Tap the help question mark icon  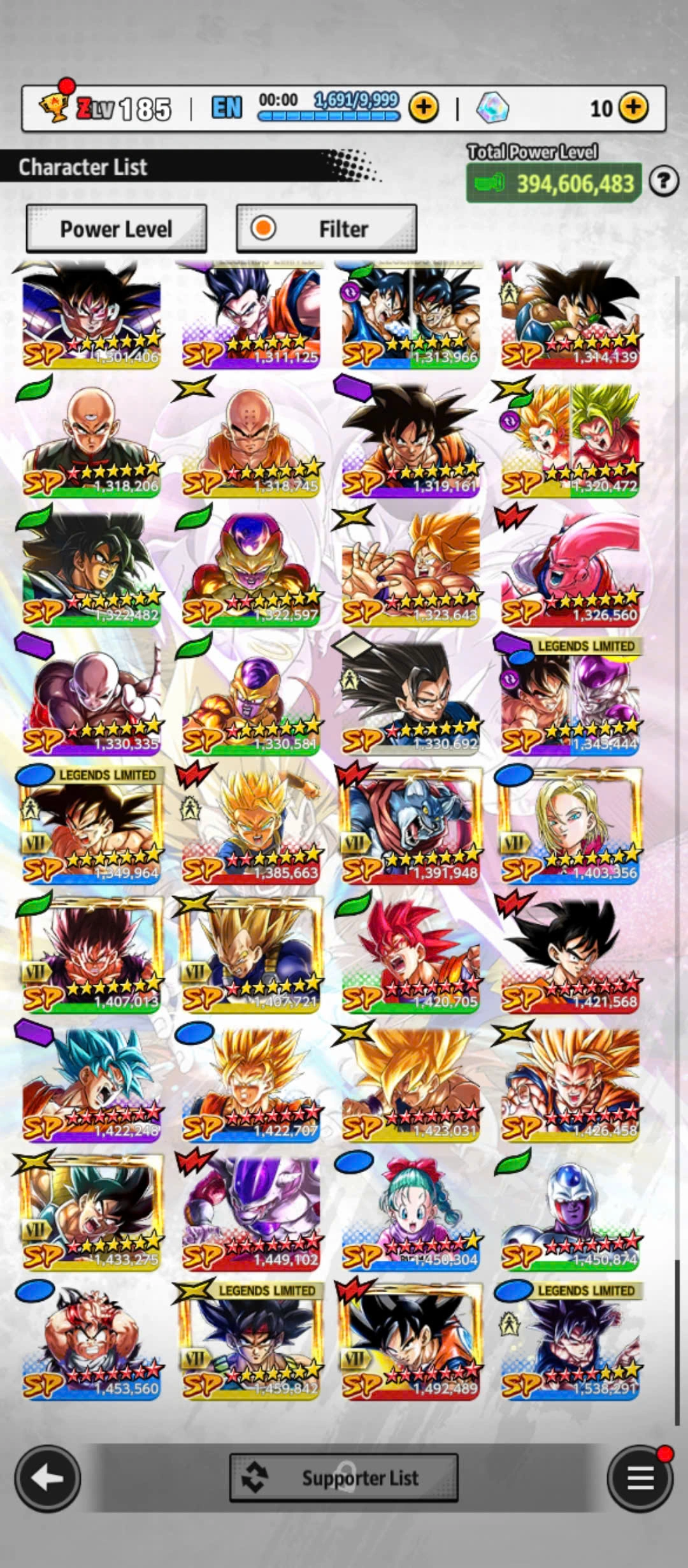pyautogui.click(x=663, y=182)
